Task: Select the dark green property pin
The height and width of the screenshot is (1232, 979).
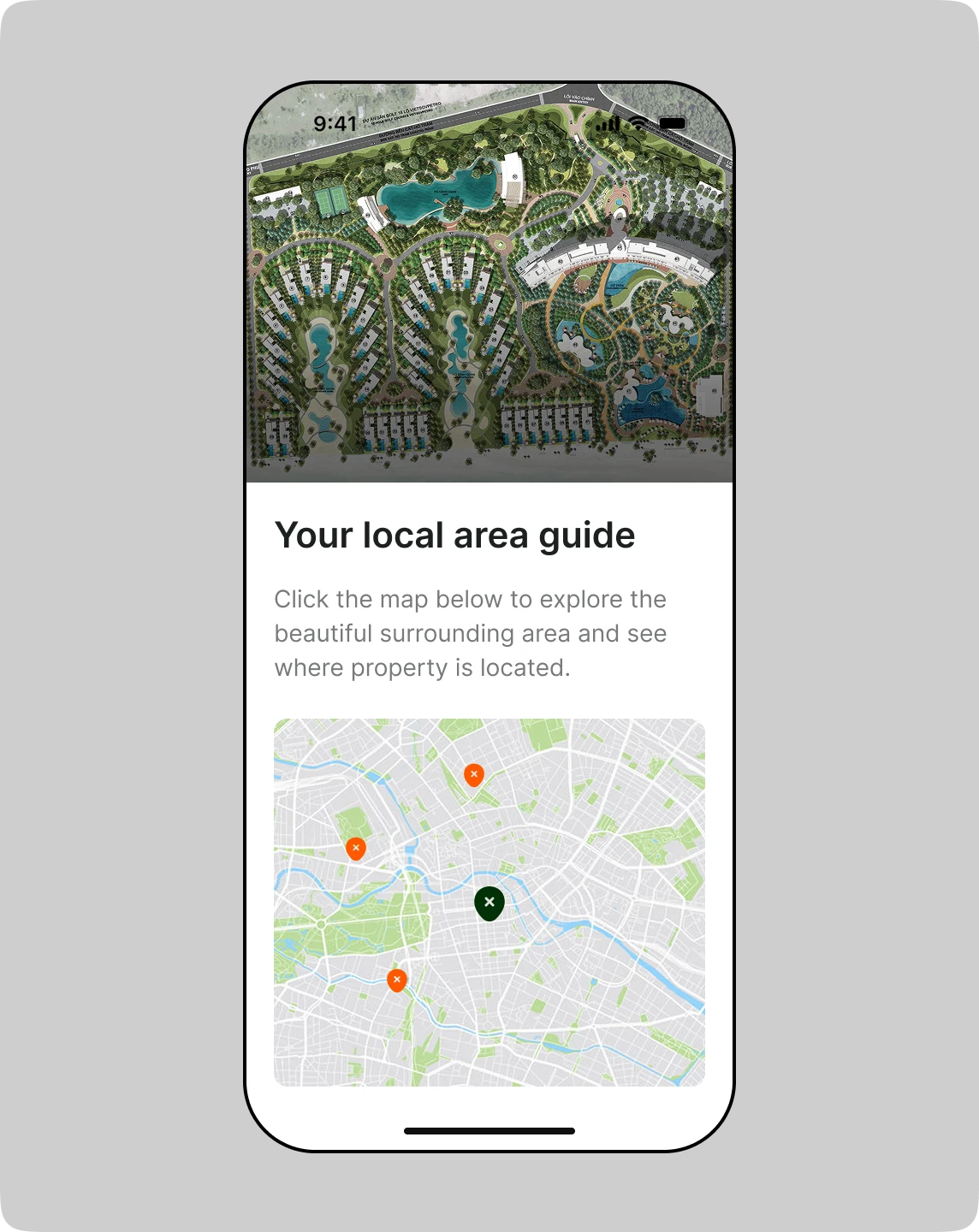Action: pyautogui.click(x=489, y=903)
